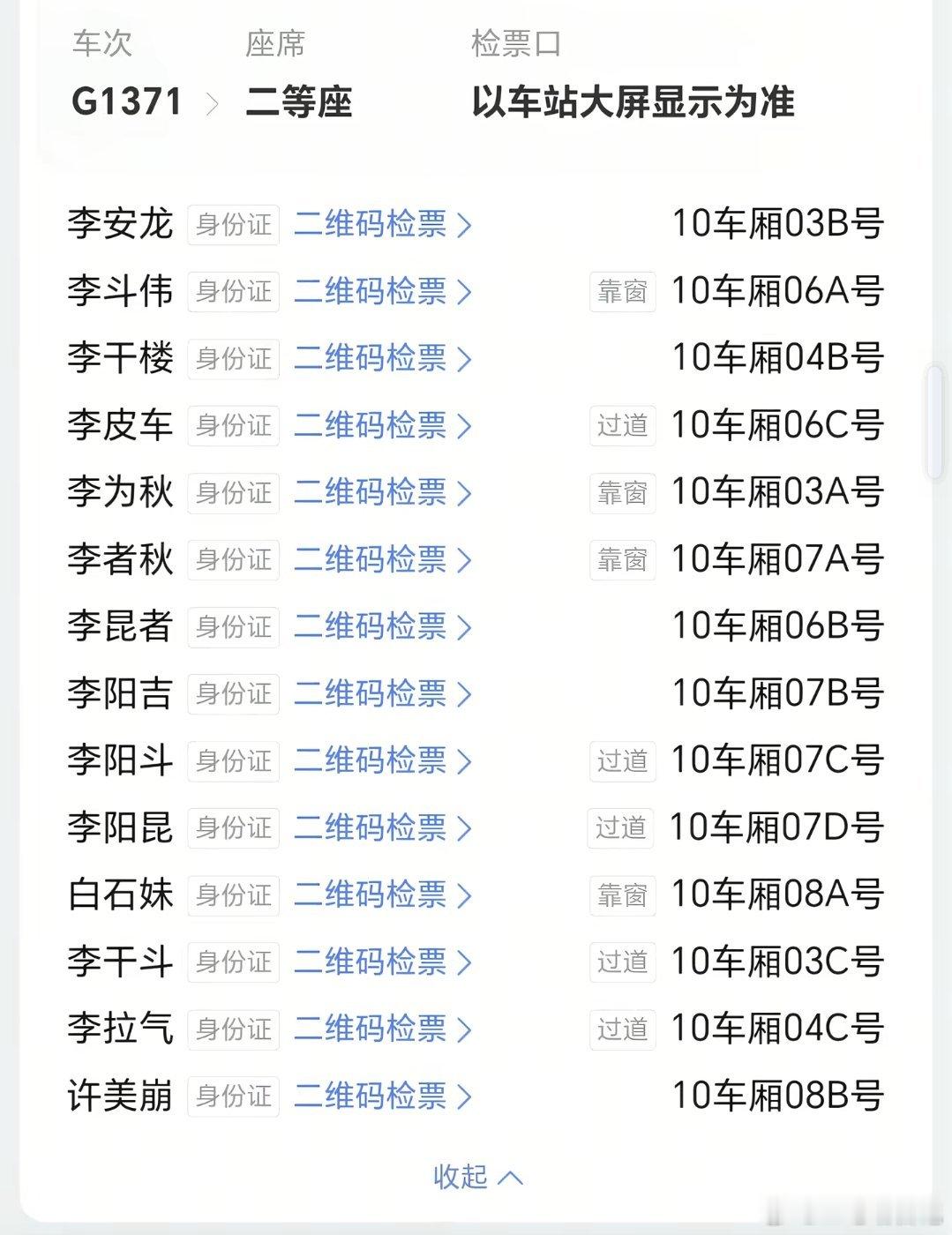Open QR code check-in for 李拉气
The height and width of the screenshot is (1235, 952).
371,1029
